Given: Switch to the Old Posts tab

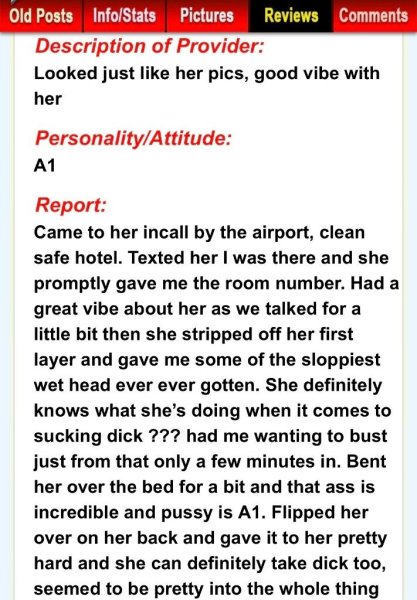Looking at the screenshot, I should [41, 16].
